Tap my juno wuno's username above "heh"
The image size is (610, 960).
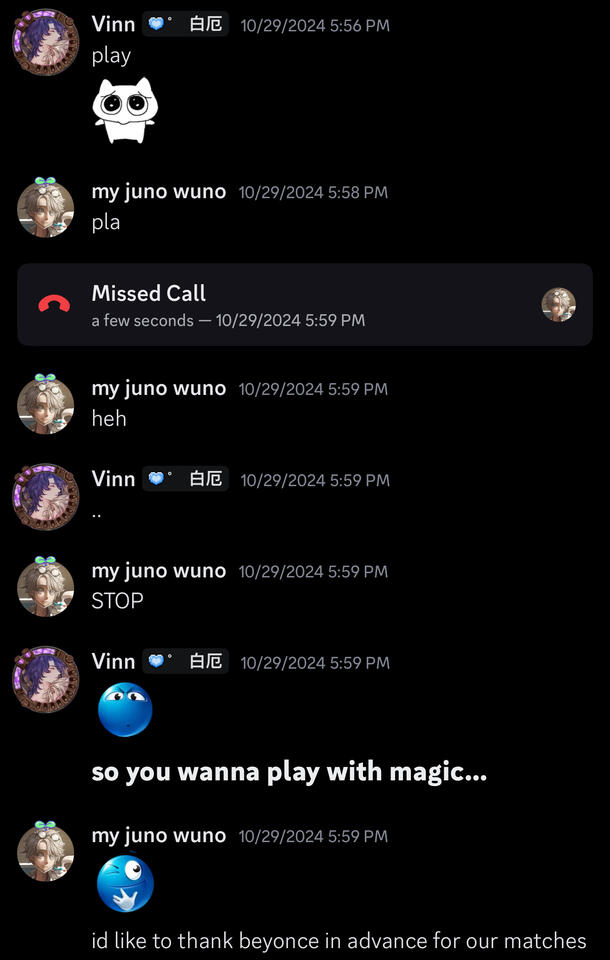coord(158,388)
